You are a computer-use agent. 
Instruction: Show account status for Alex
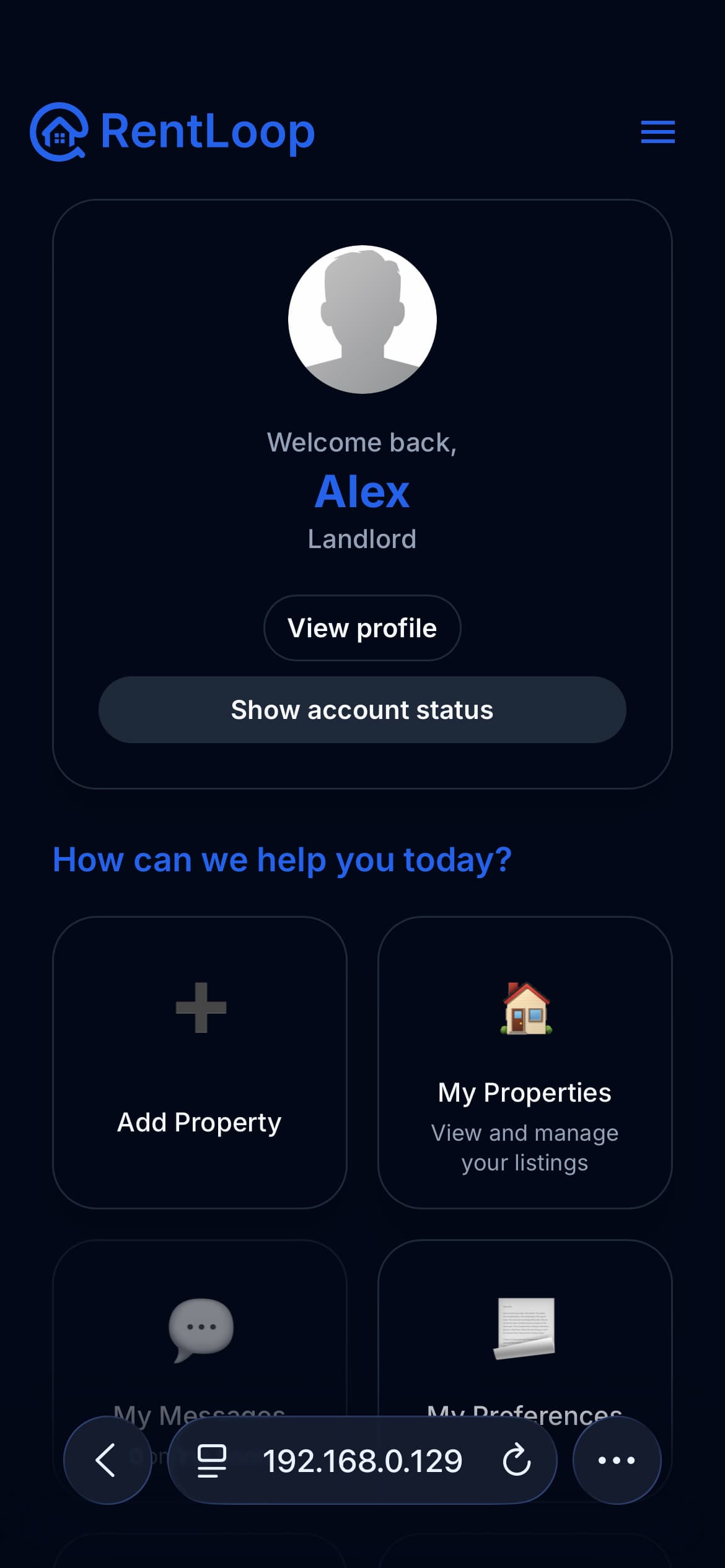pos(362,710)
